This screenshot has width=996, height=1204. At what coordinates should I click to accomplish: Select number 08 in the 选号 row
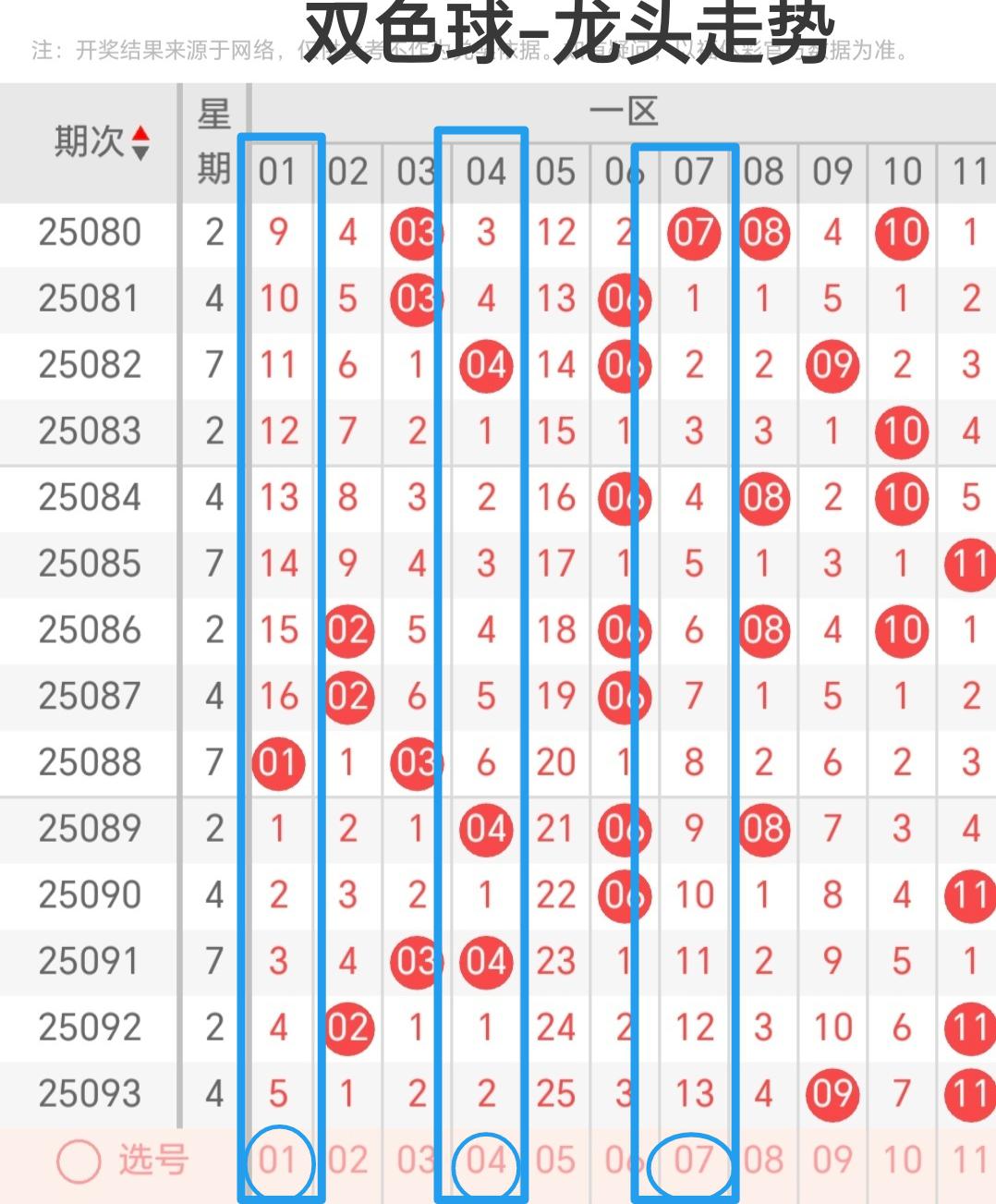763,1161
